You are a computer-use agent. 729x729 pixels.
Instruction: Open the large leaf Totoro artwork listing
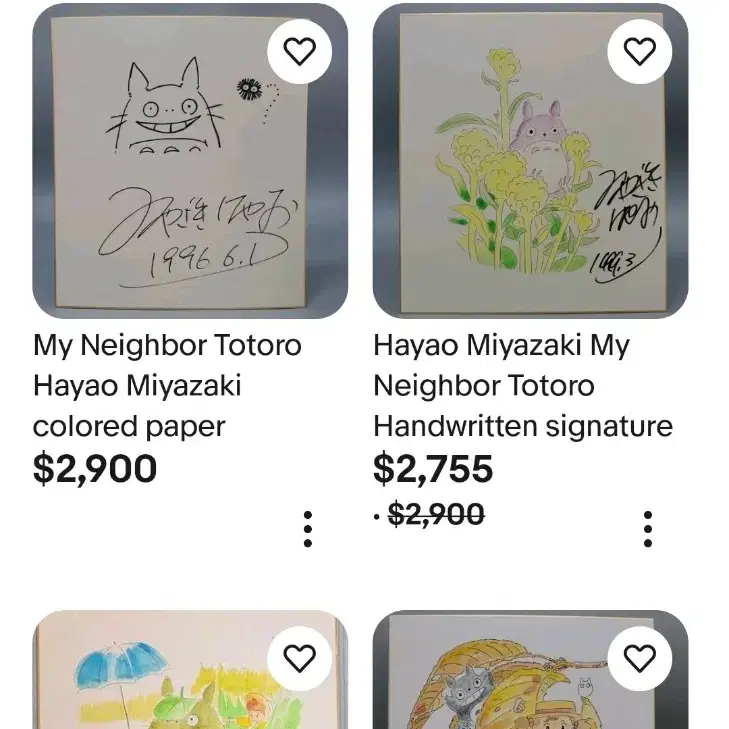click(530, 670)
